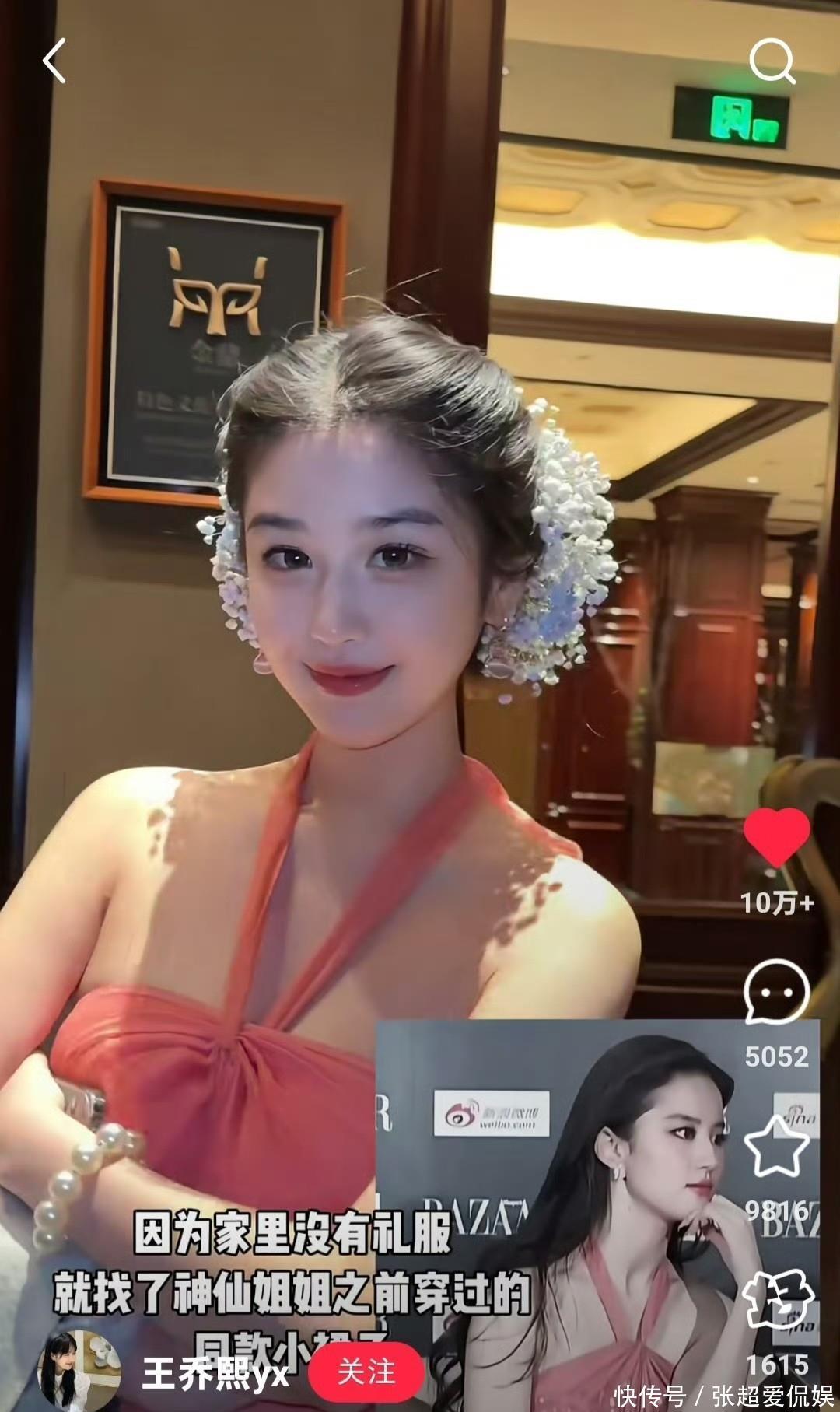
Task: Save the video with the star icon
Action: 776,1145
